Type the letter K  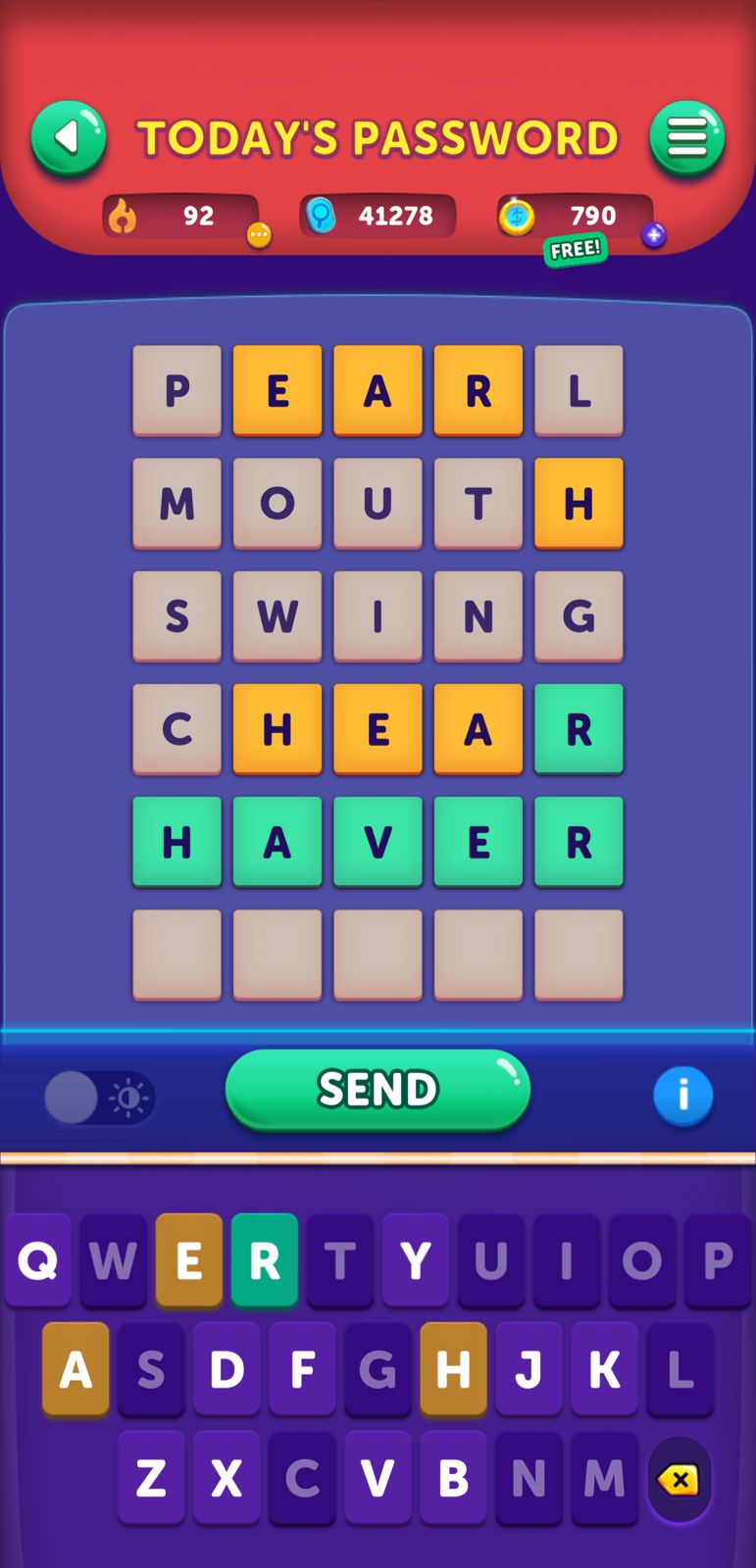click(604, 1369)
